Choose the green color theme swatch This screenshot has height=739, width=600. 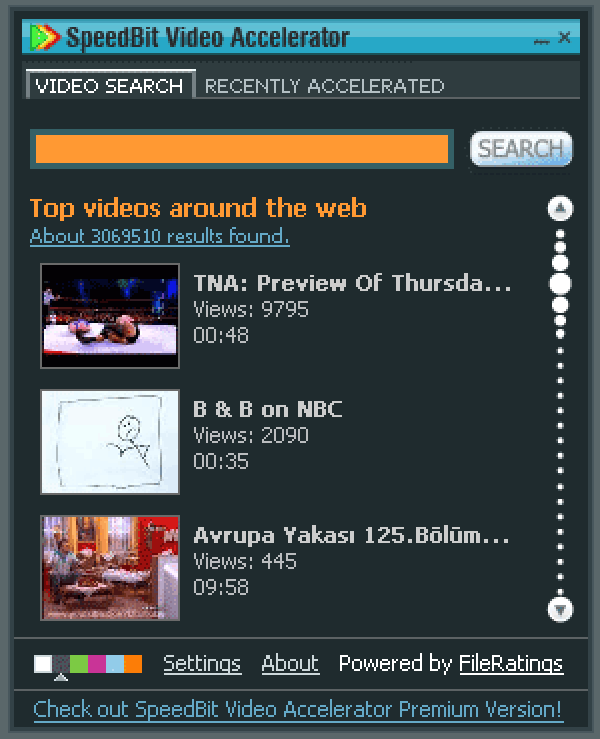pos(78,664)
